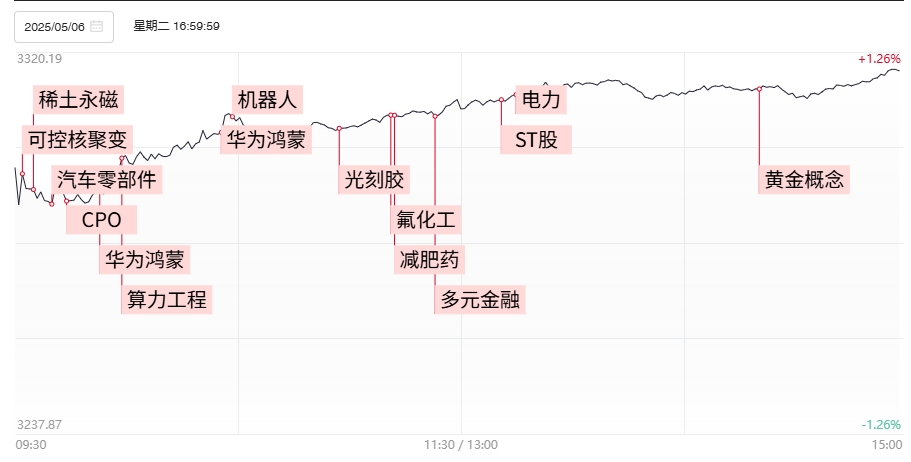This screenshot has width=911, height=462.
Task: Open the 氟化工 marker
Action: pyautogui.click(x=425, y=220)
